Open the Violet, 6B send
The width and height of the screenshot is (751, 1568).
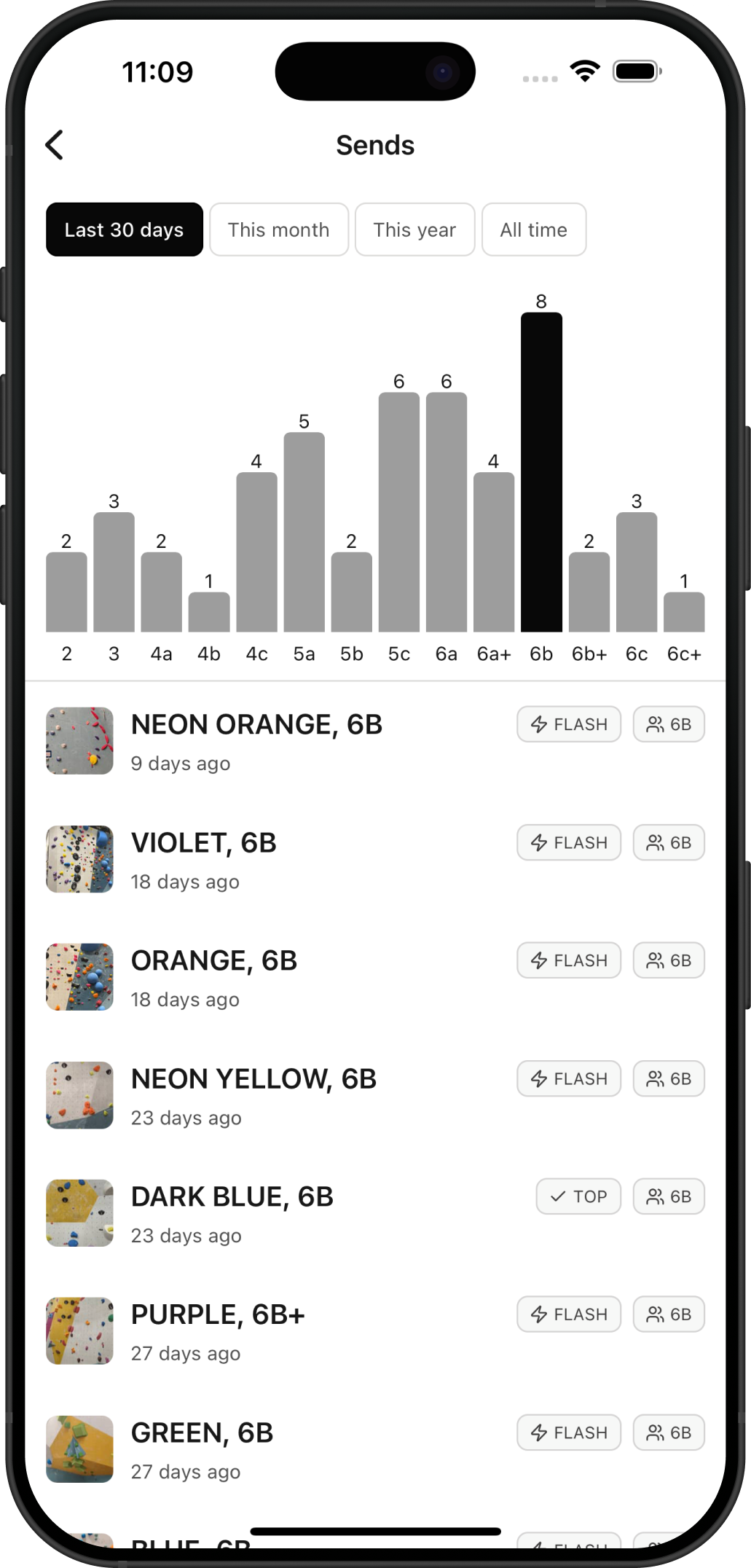[x=204, y=859]
